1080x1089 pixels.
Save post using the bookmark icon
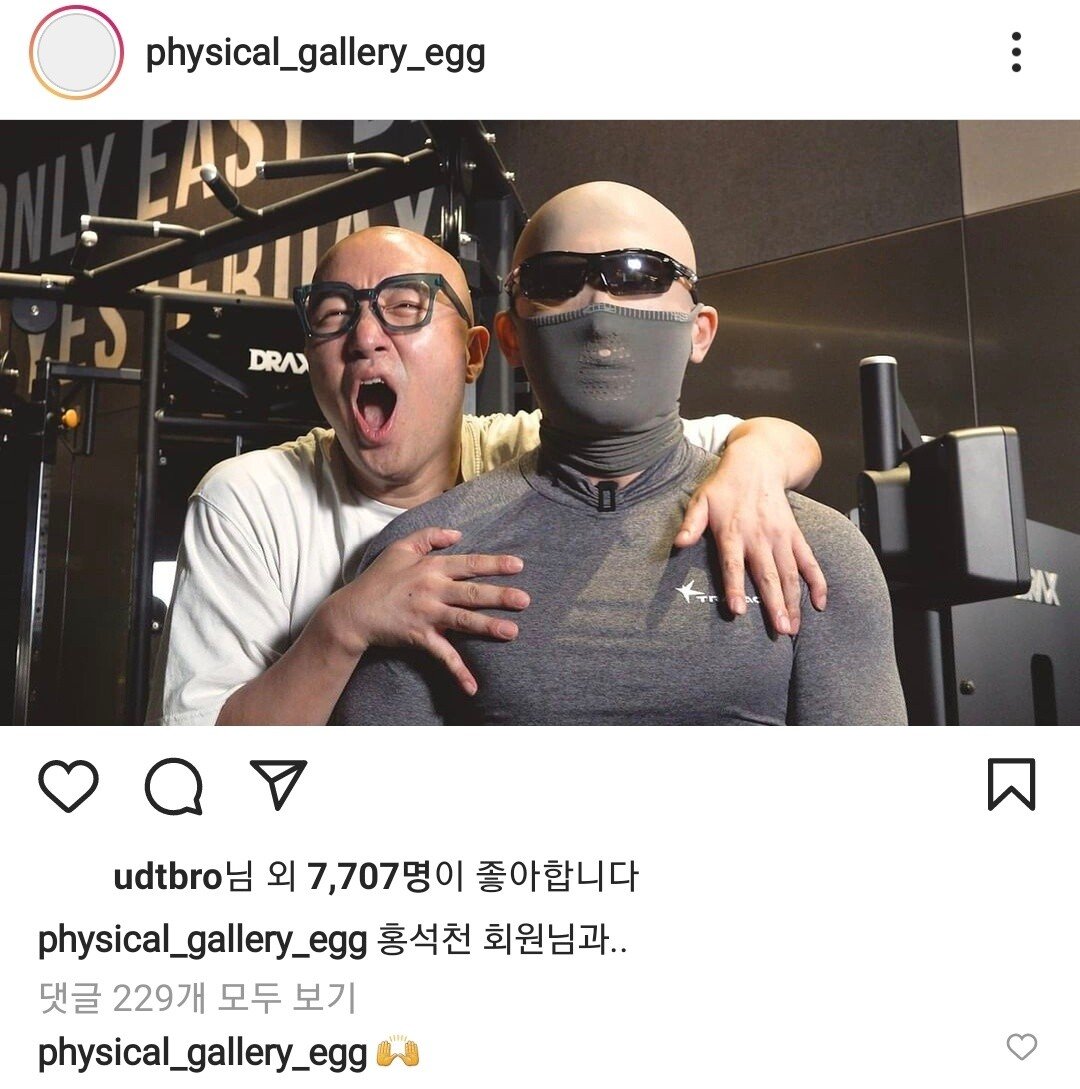coord(1011,785)
